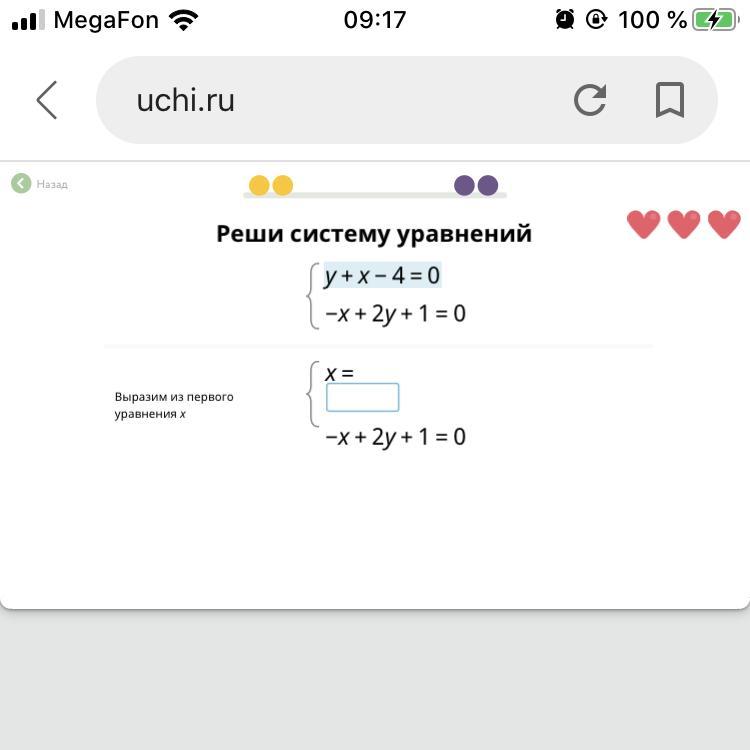Reload the uchi.ru page
The width and height of the screenshot is (750, 750).
590,100
